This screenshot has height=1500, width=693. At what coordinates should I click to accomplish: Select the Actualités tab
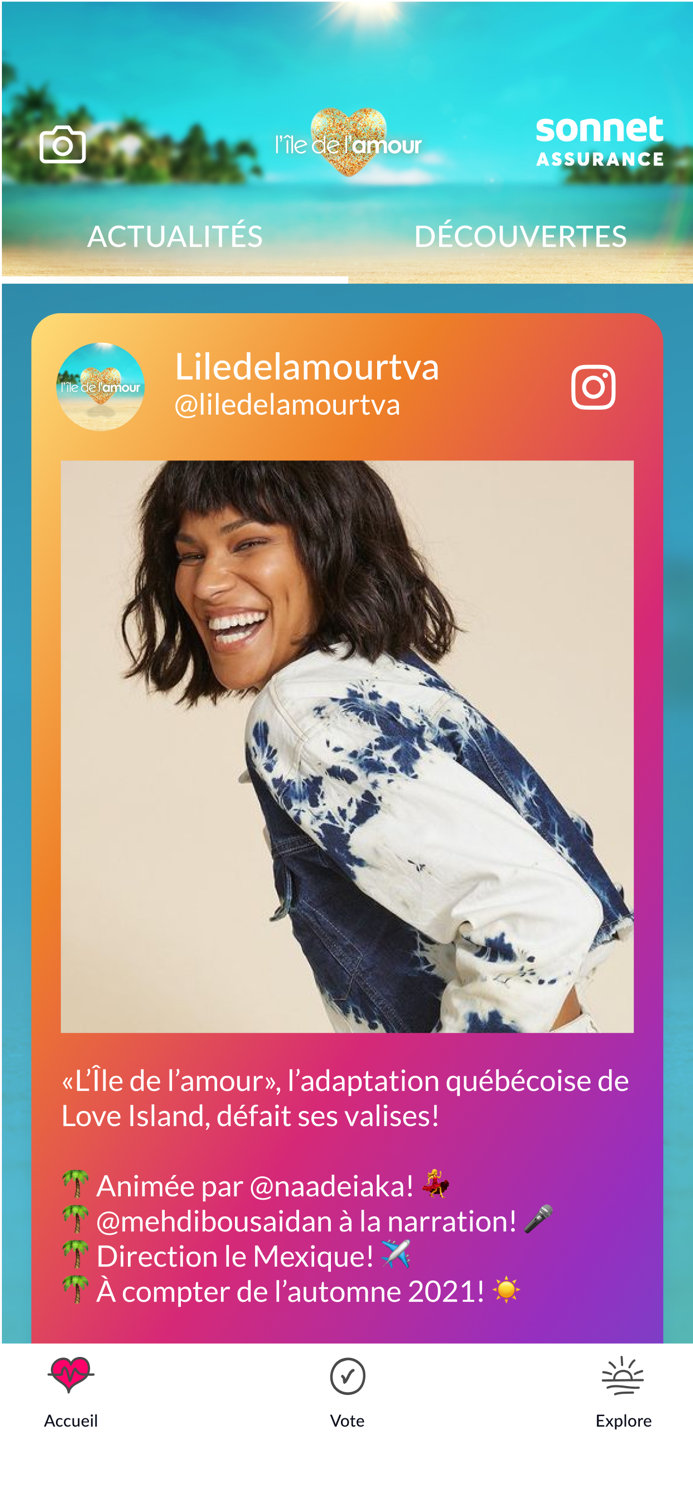175,236
